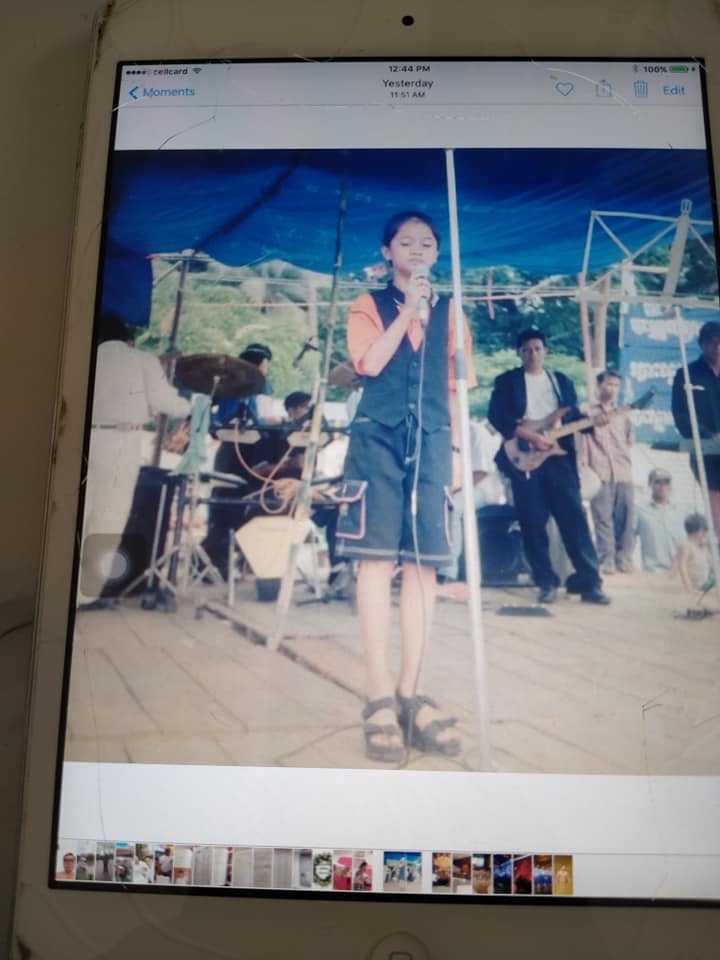Favorite this photo with the heart

point(564,89)
